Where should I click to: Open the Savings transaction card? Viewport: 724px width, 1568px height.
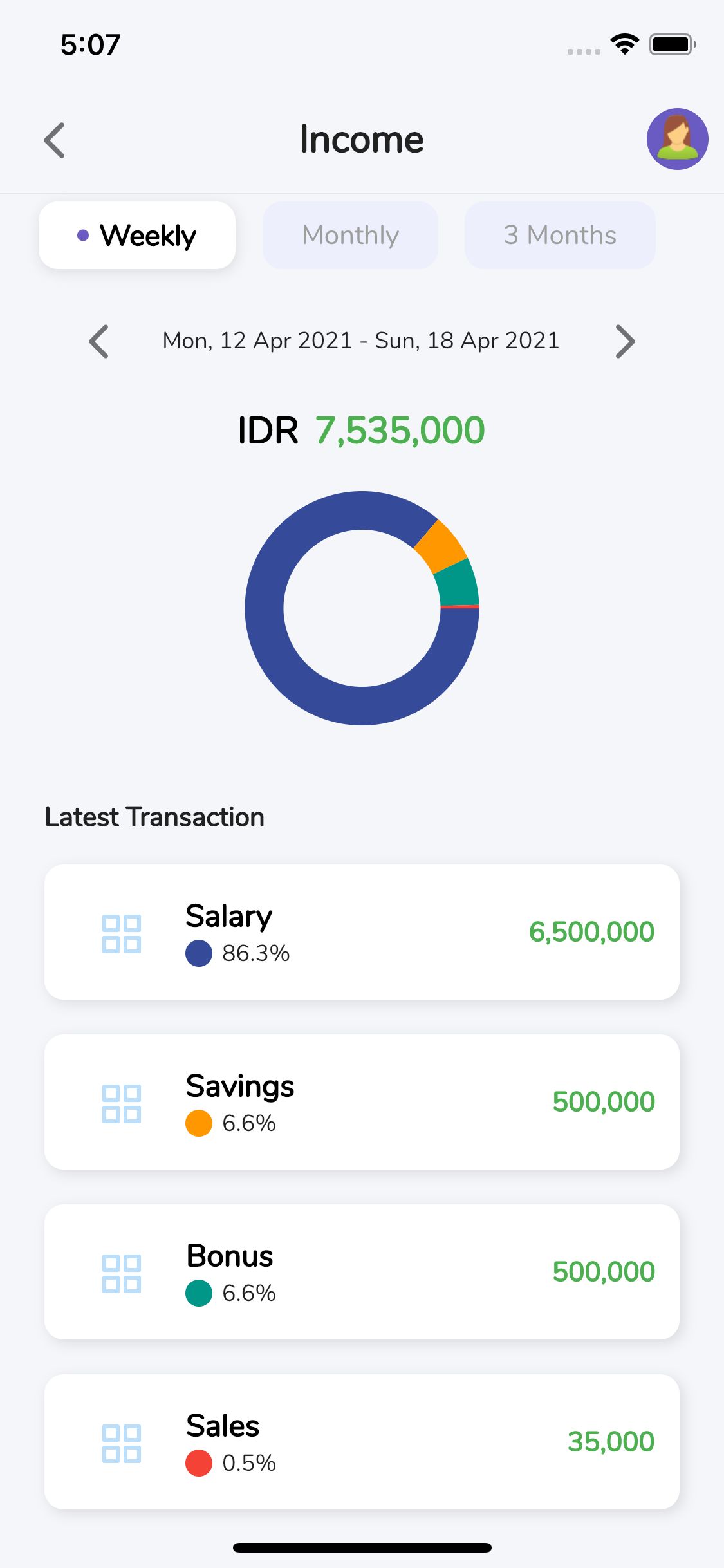coord(362,1102)
